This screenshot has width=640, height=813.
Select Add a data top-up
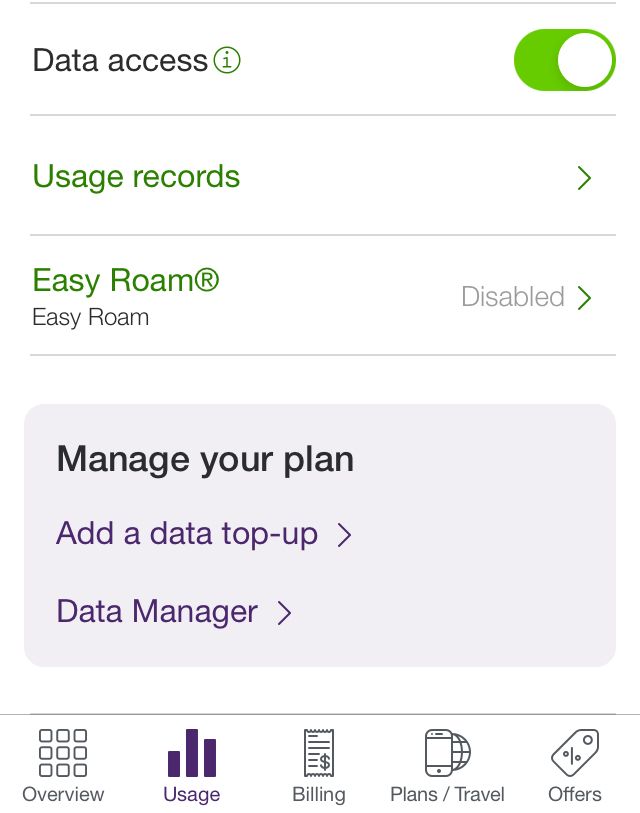click(x=204, y=534)
